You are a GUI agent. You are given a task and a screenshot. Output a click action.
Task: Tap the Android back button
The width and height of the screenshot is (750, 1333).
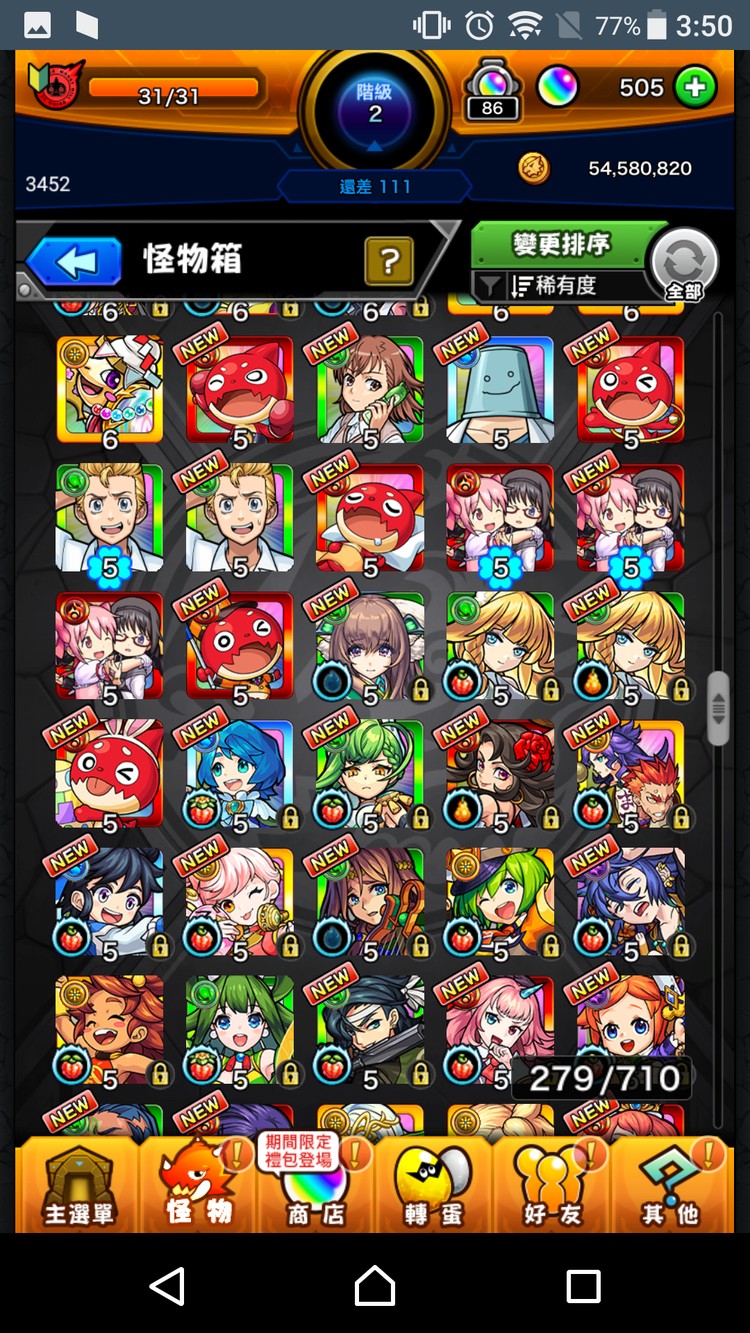point(167,1285)
